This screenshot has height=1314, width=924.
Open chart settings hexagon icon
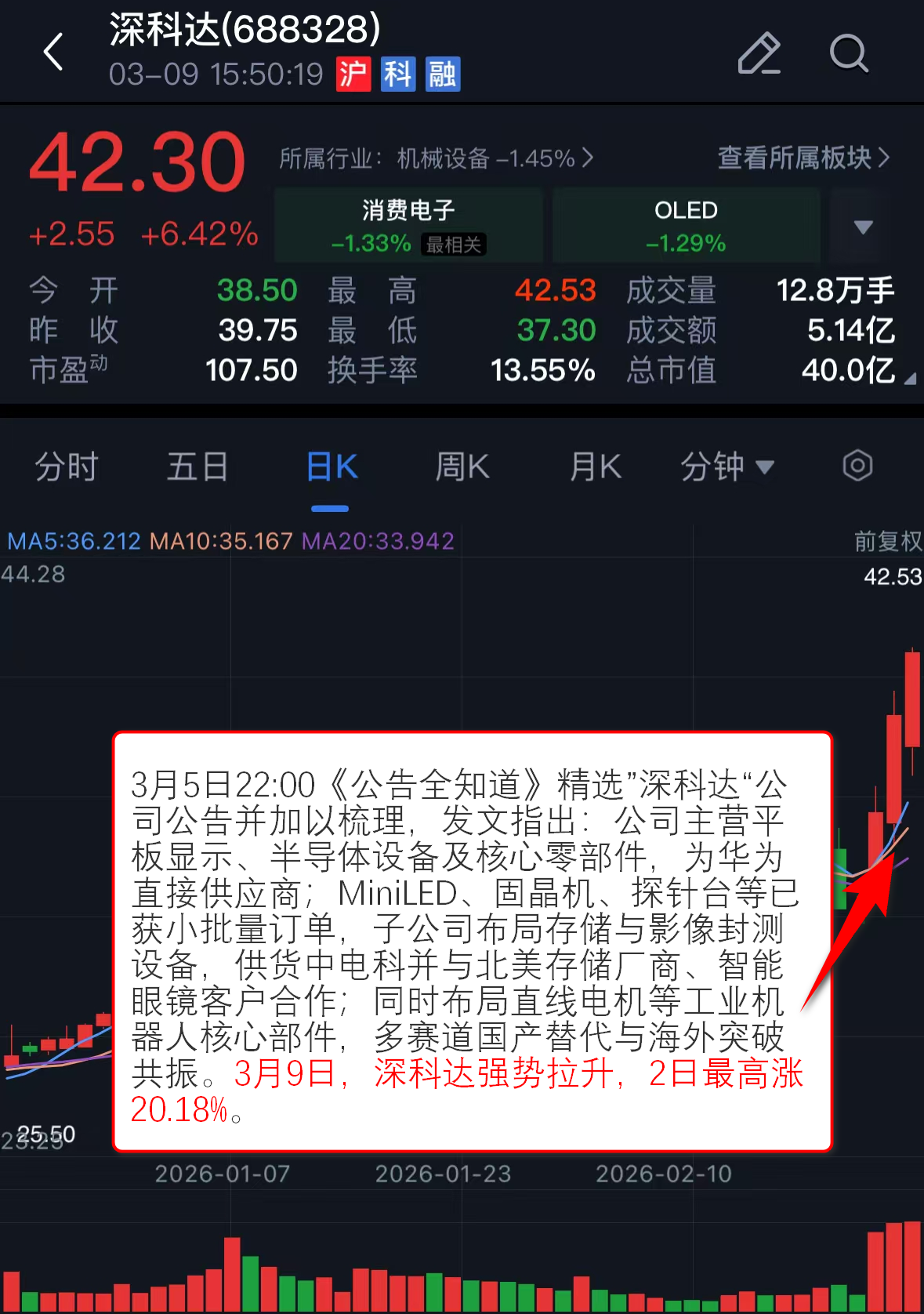coord(857,466)
